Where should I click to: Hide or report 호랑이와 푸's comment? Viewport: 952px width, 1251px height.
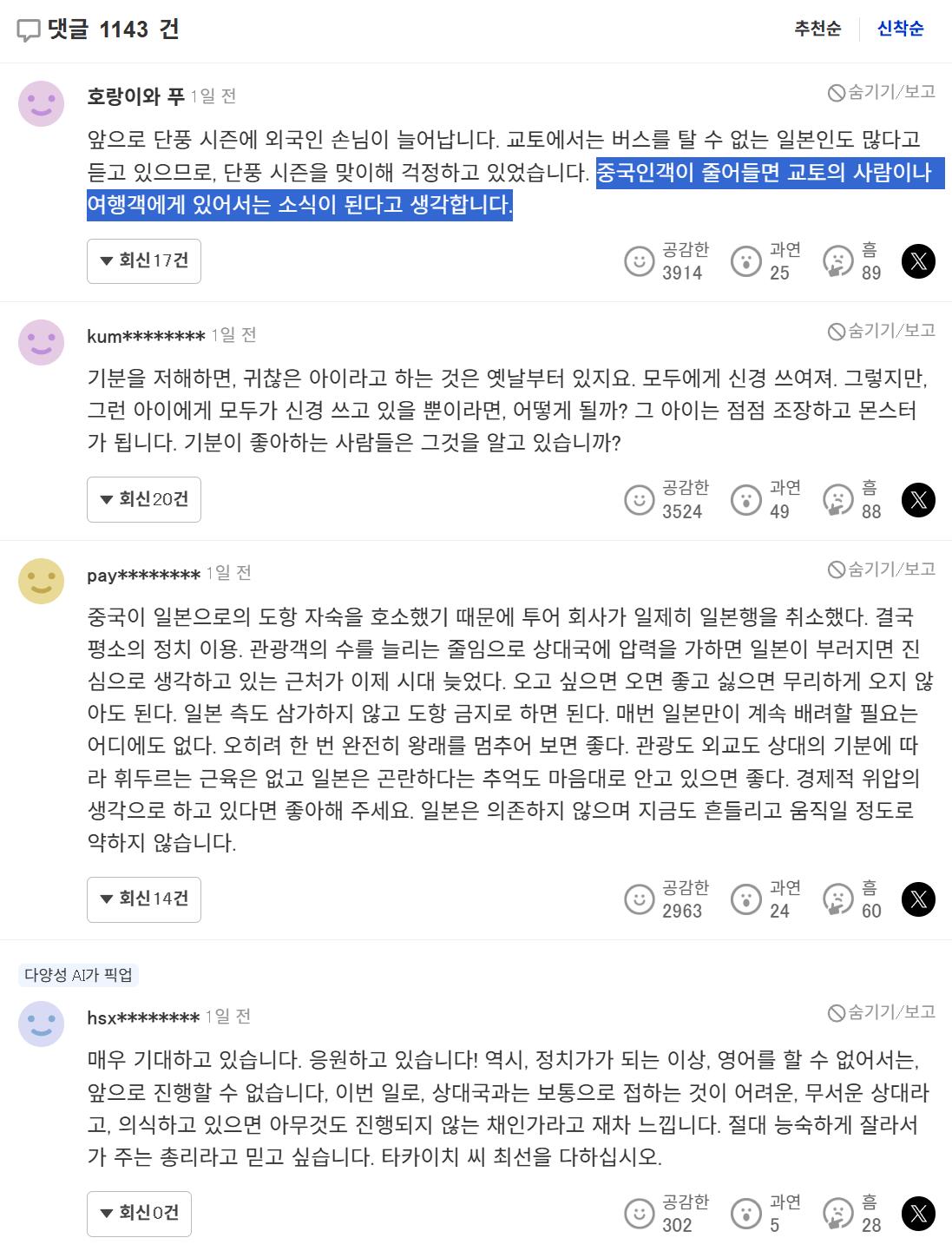[x=881, y=92]
